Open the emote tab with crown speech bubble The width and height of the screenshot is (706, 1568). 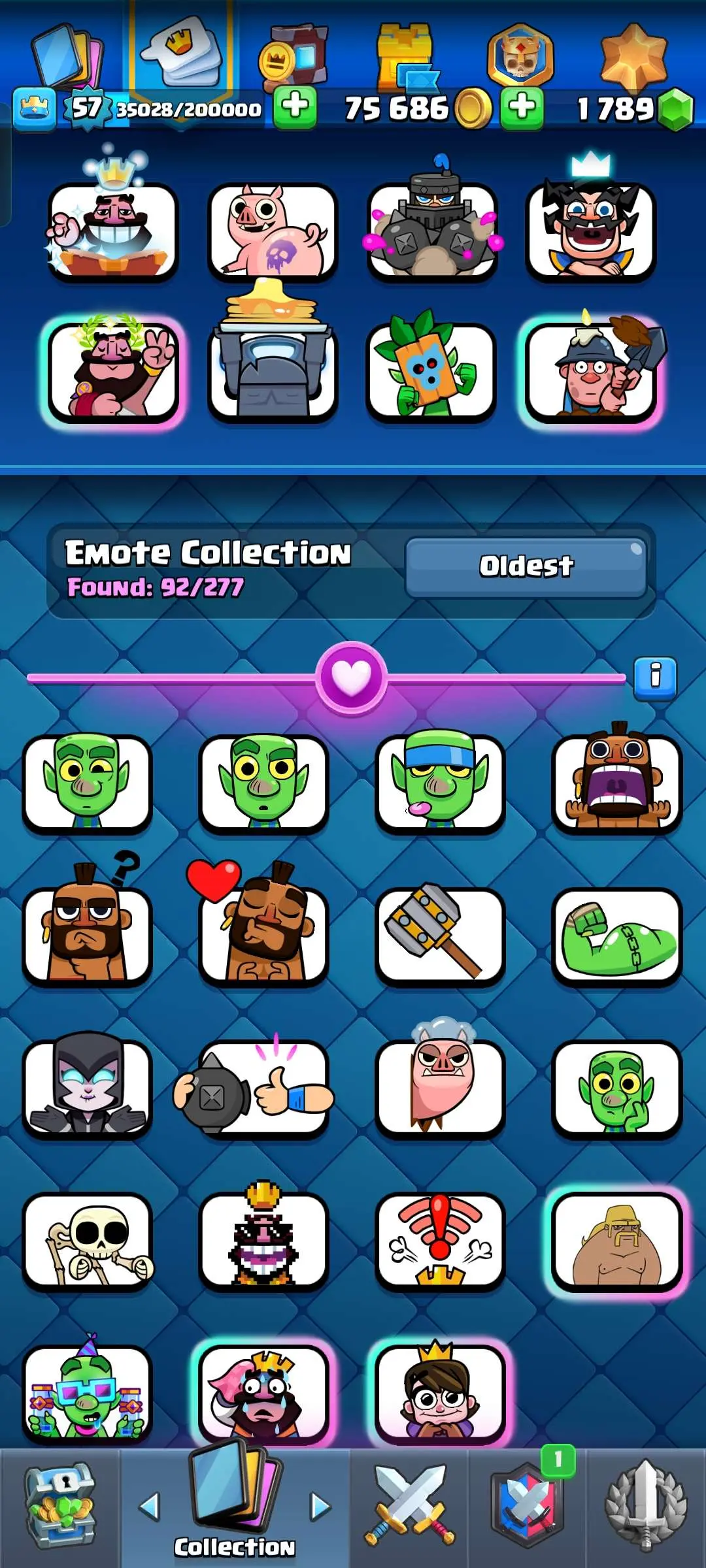click(182, 51)
